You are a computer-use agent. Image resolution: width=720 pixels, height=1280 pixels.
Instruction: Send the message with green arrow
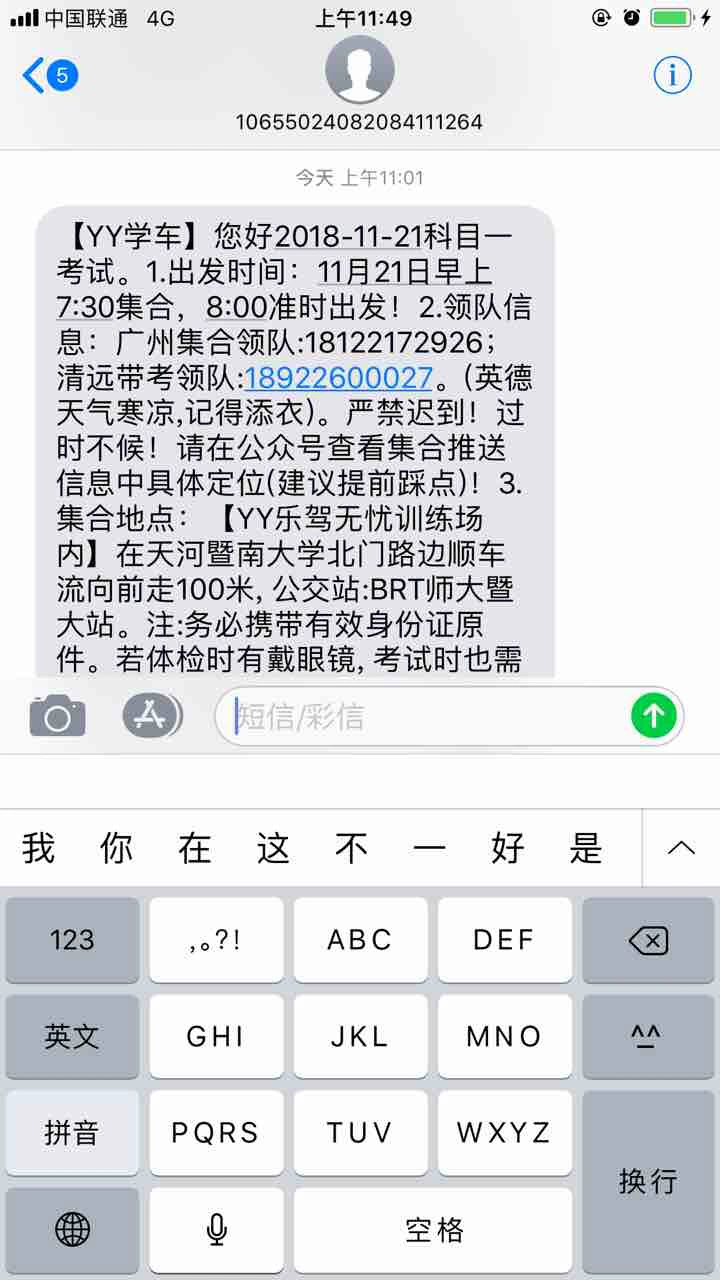point(654,716)
